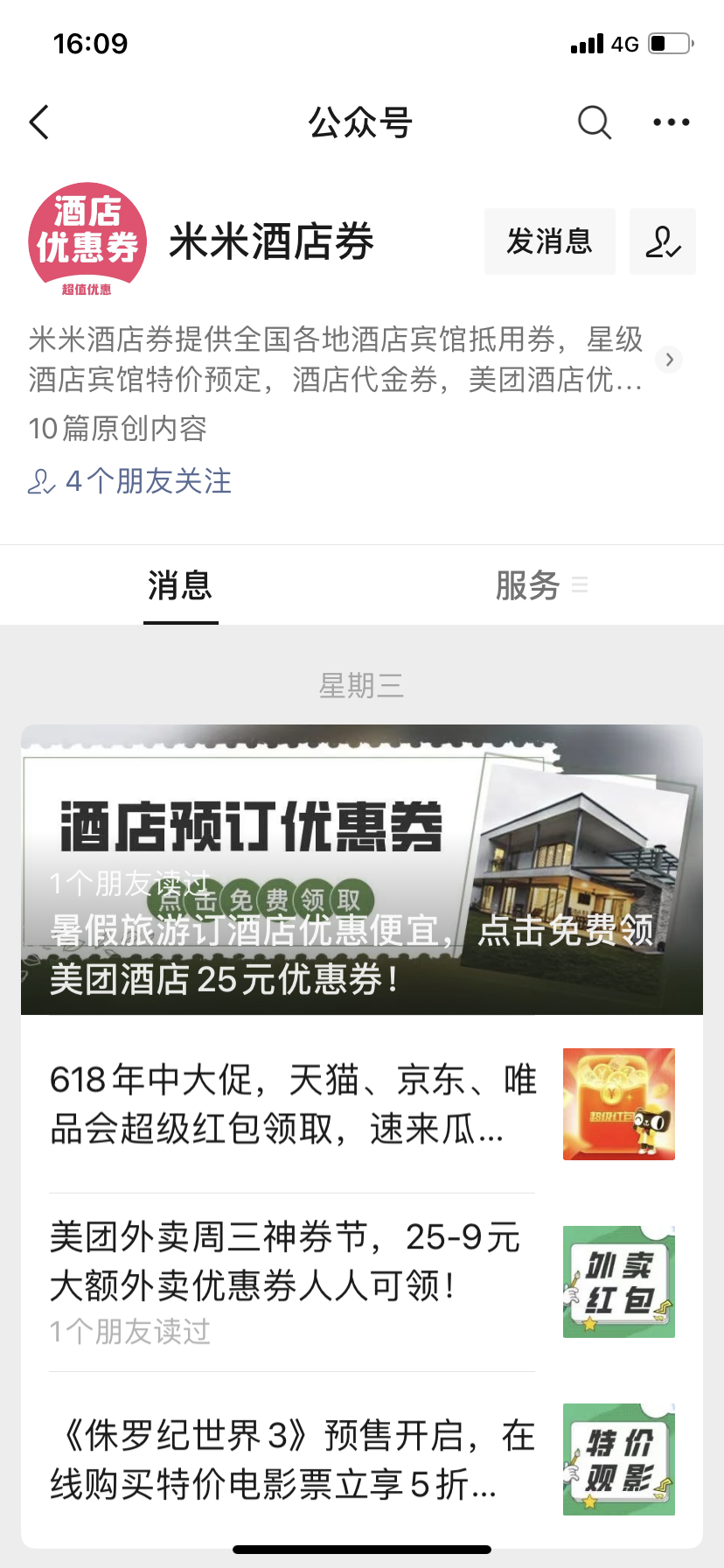View the 4个朋友关注 friends link
Image resolution: width=724 pixels, height=1568 pixels.
130,481
